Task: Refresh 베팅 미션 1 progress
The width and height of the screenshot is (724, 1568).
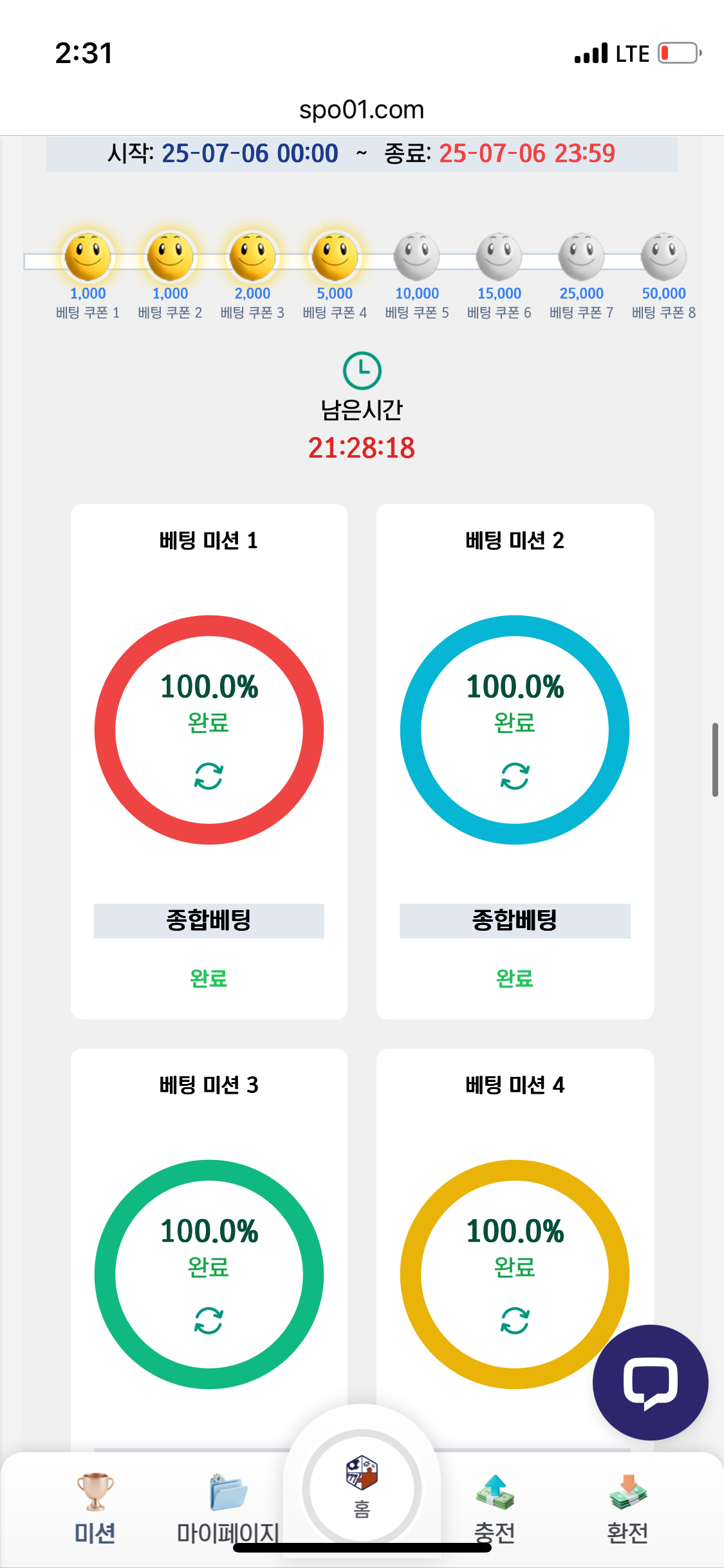Action: point(209,776)
